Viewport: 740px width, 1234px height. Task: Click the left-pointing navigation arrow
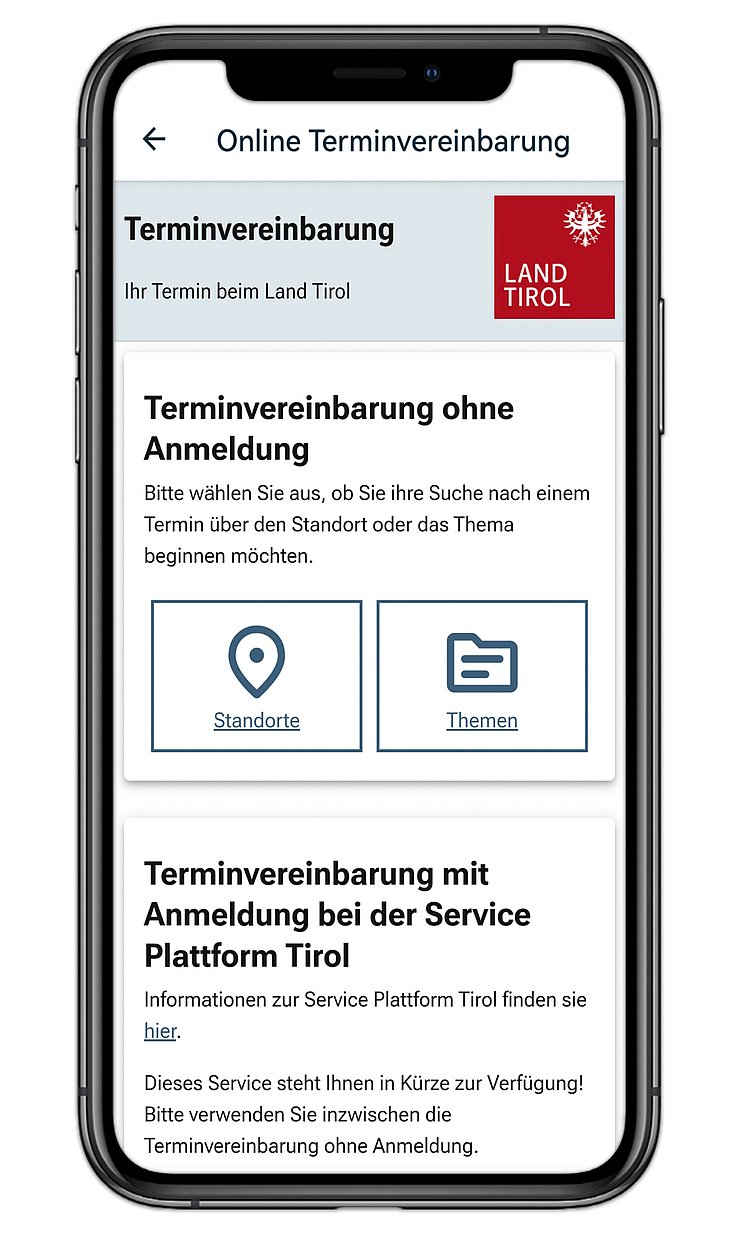[x=153, y=139]
